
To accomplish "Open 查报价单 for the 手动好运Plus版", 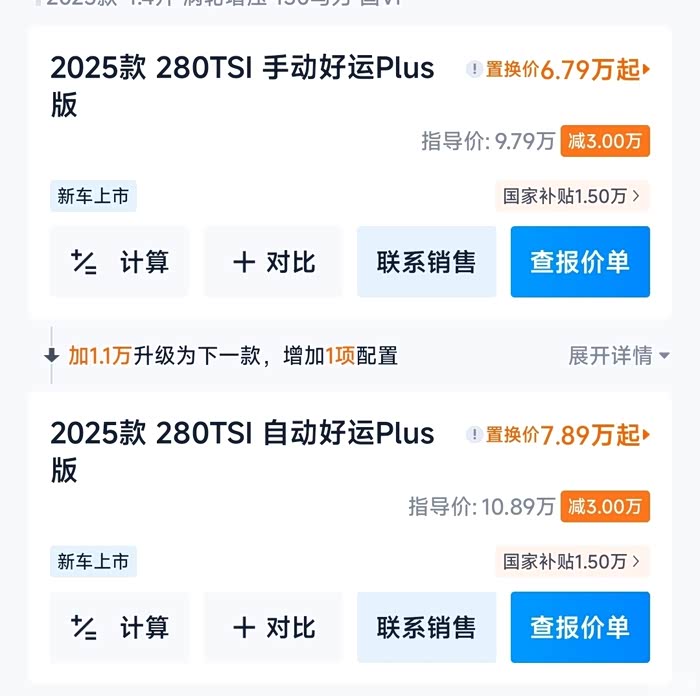I will 580,262.
